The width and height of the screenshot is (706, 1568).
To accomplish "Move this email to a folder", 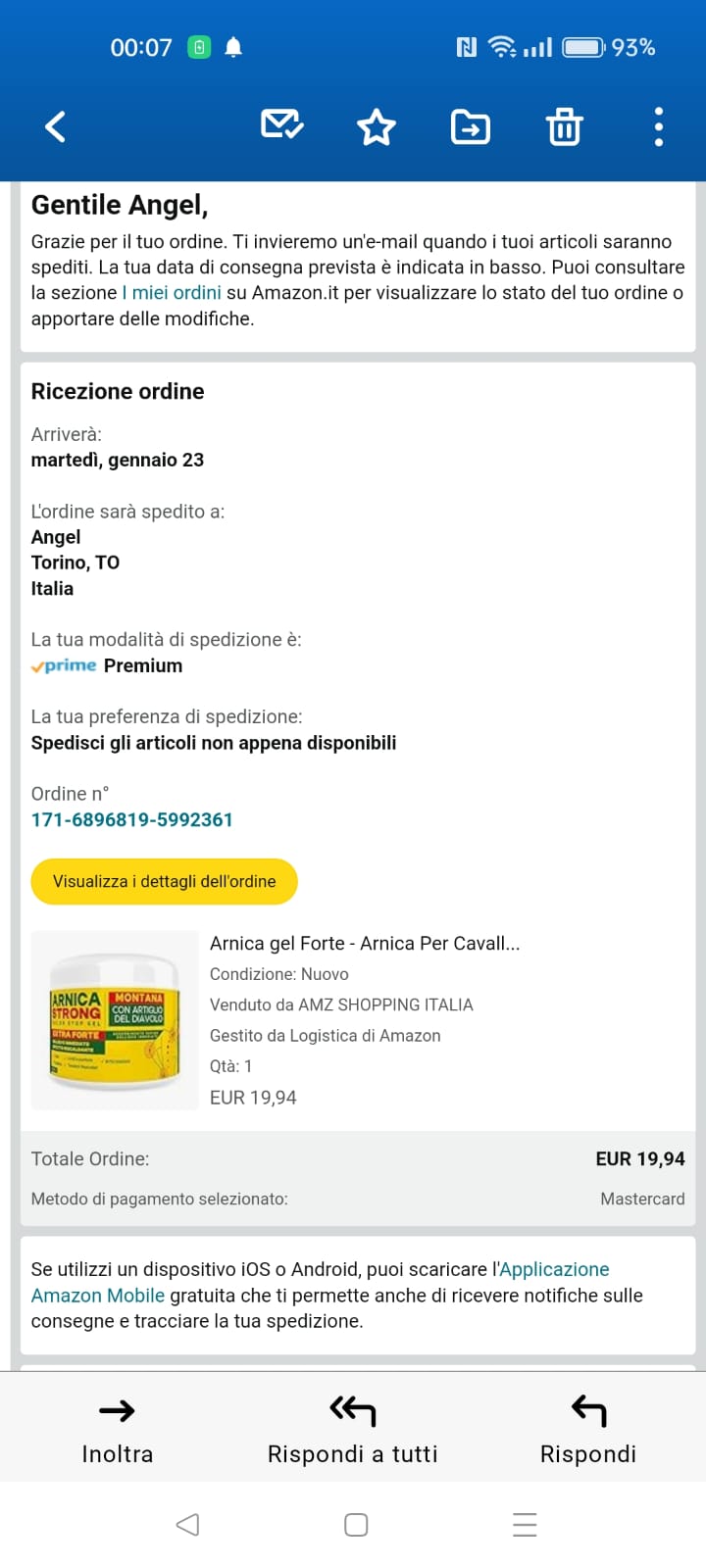I will [x=470, y=127].
